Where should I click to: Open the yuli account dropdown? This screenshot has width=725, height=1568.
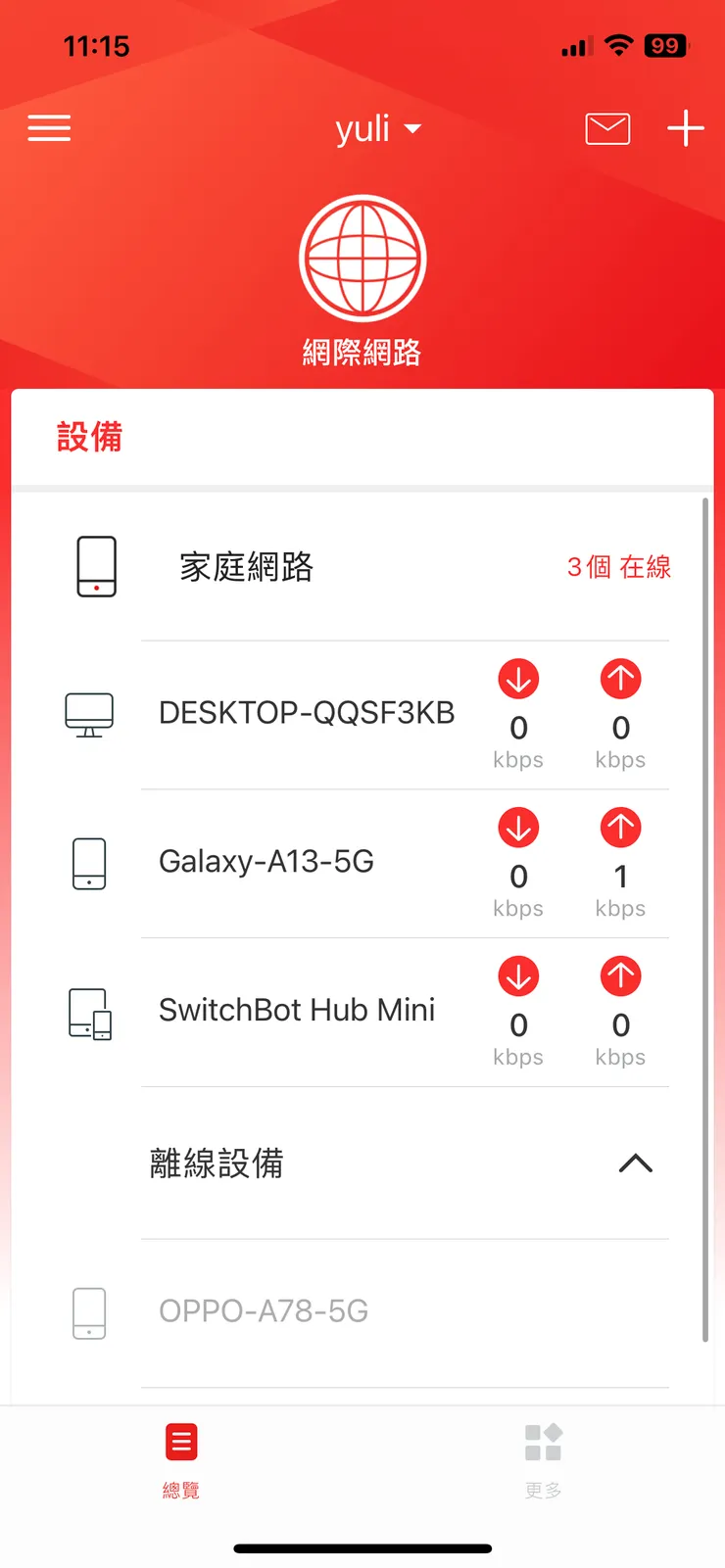coord(381,128)
